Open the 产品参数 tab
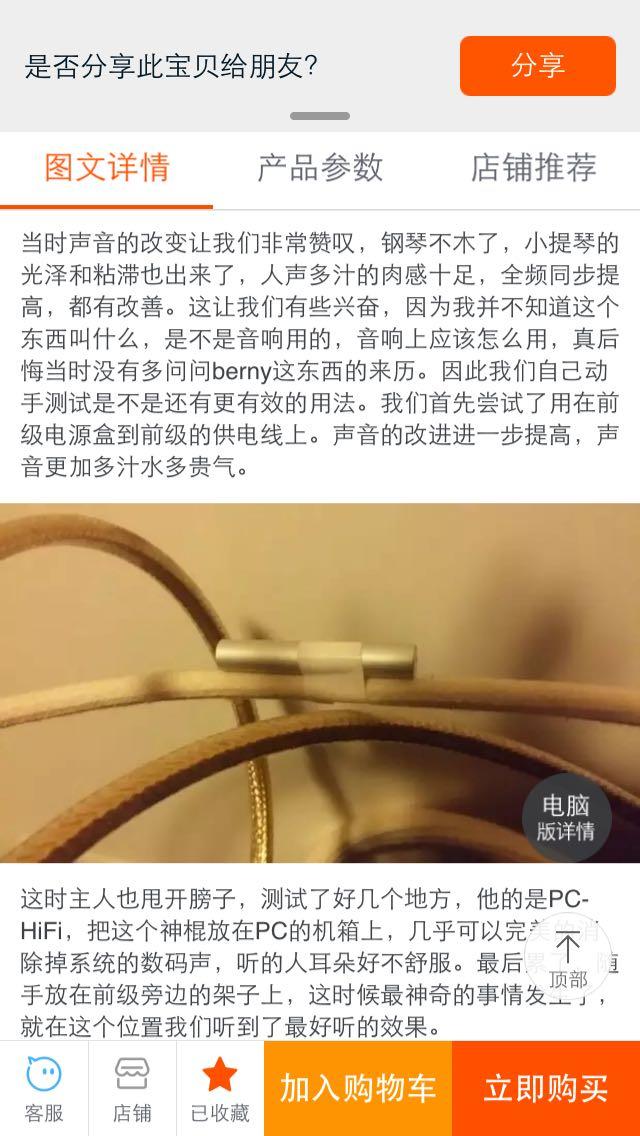This screenshot has width=640, height=1136. 320,167
